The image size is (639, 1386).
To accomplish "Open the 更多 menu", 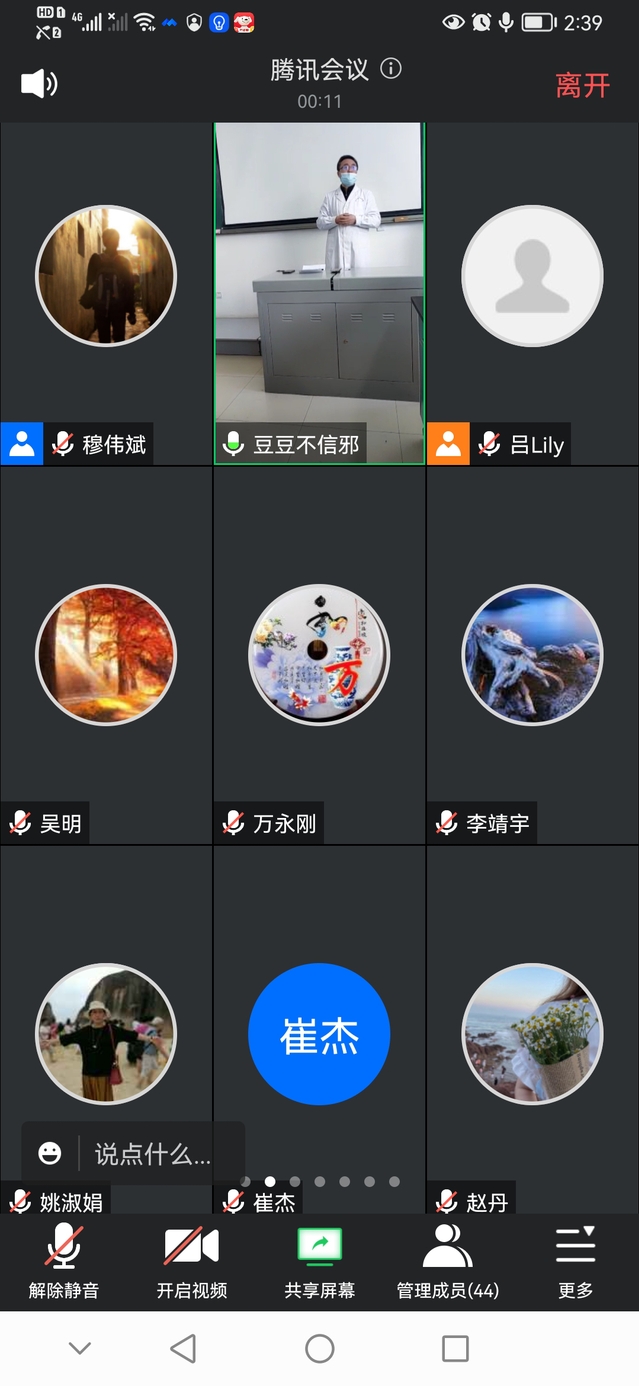I will coord(575,1261).
